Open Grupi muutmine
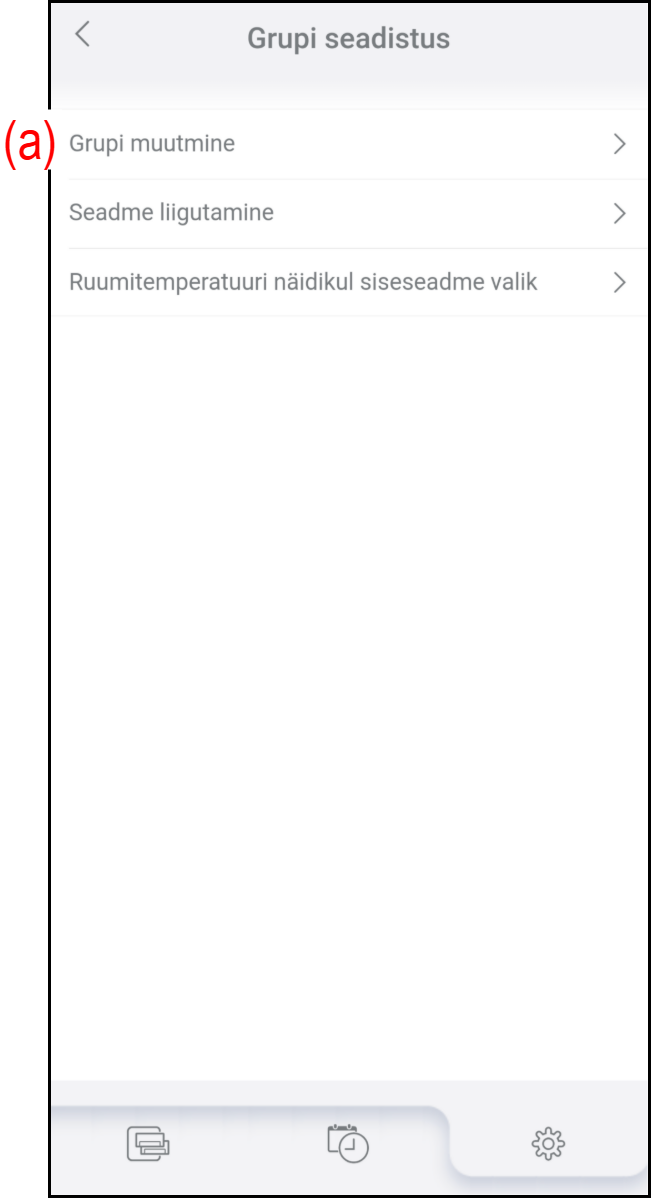This screenshot has height=1200, width=651. [x=348, y=144]
